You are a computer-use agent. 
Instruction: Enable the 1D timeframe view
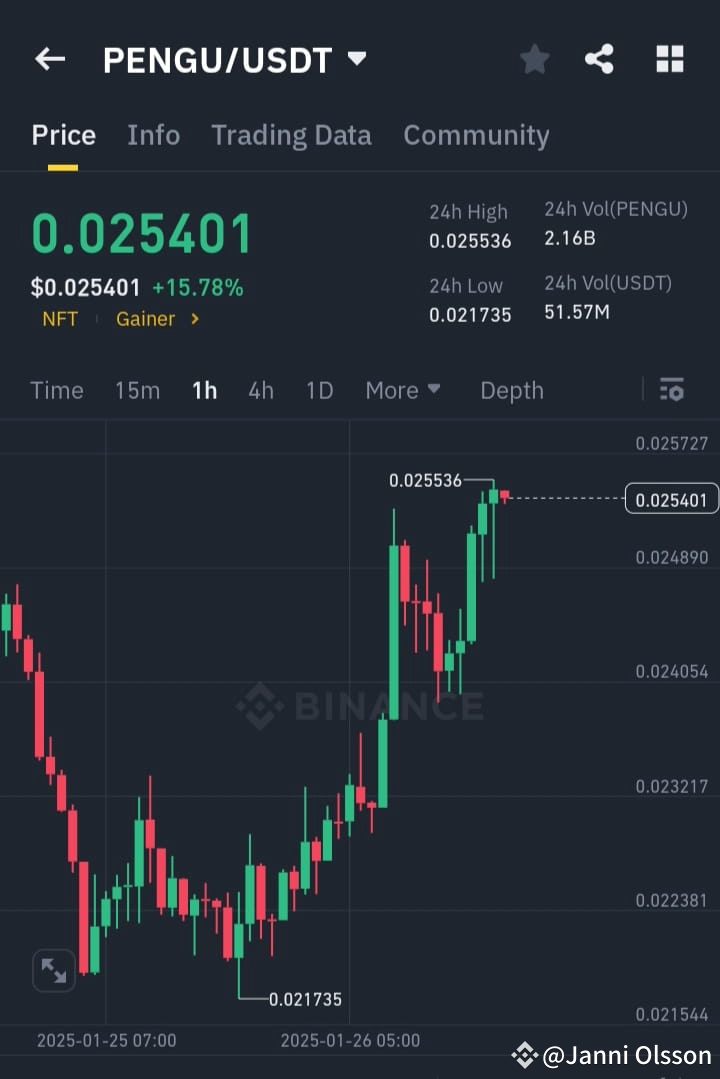click(319, 390)
